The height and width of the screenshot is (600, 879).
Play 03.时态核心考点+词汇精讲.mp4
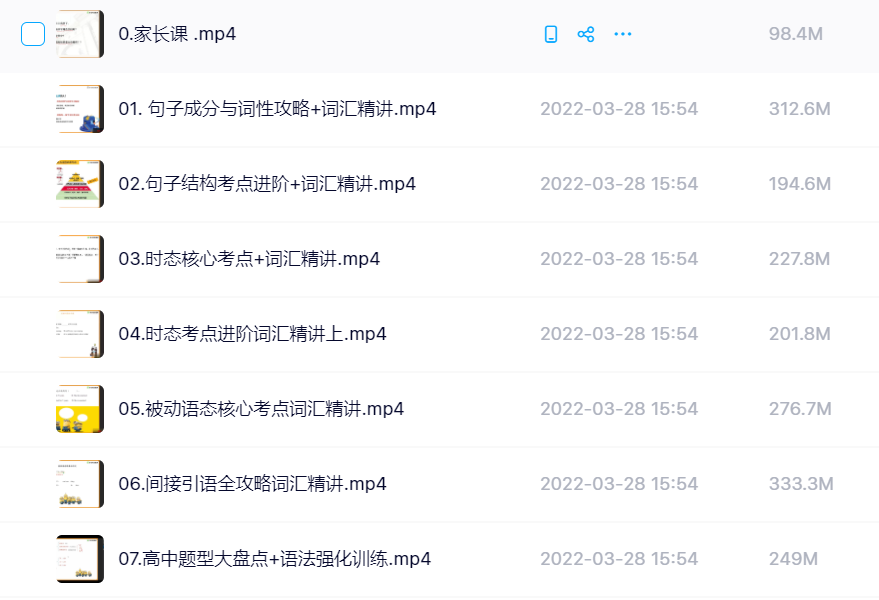tap(249, 259)
